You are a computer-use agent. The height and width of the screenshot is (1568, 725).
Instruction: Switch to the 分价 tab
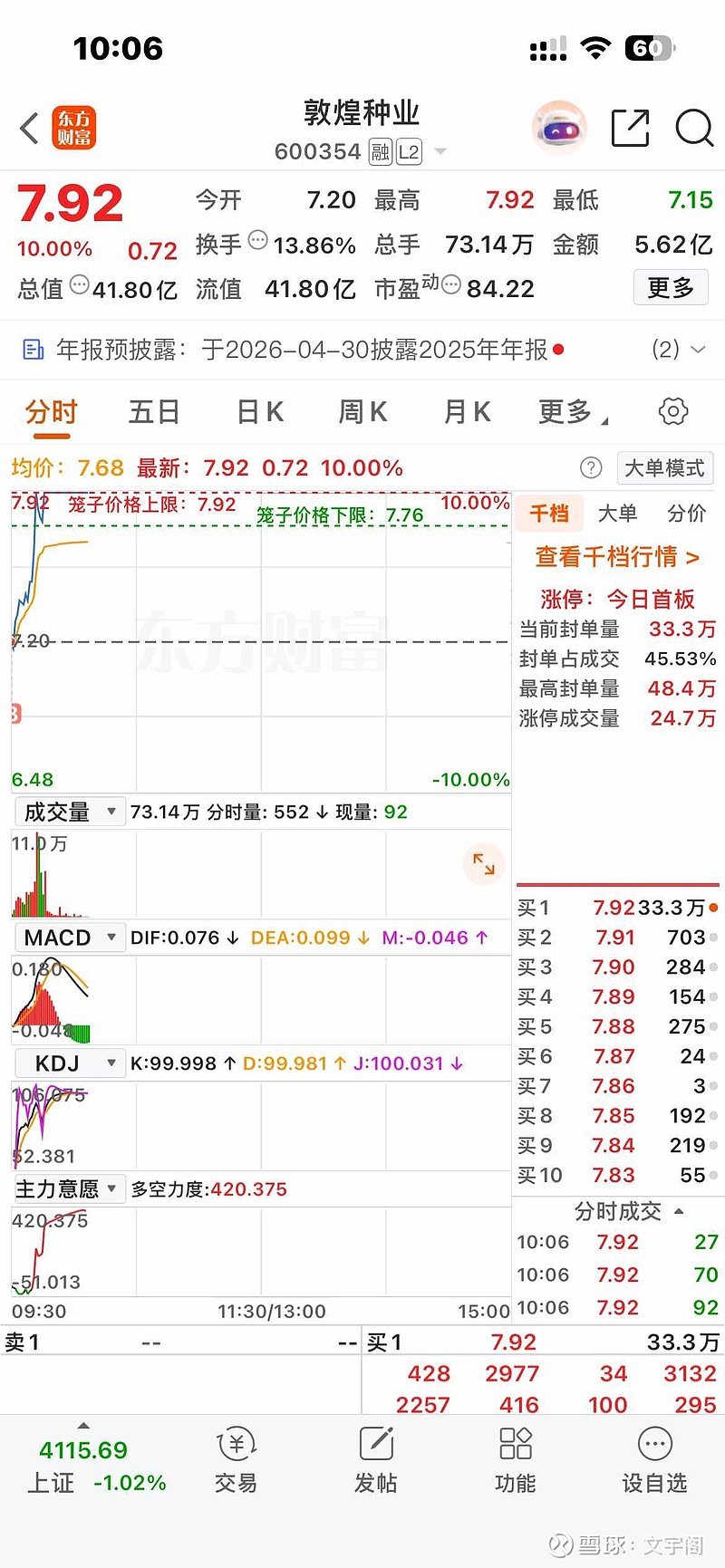click(685, 514)
